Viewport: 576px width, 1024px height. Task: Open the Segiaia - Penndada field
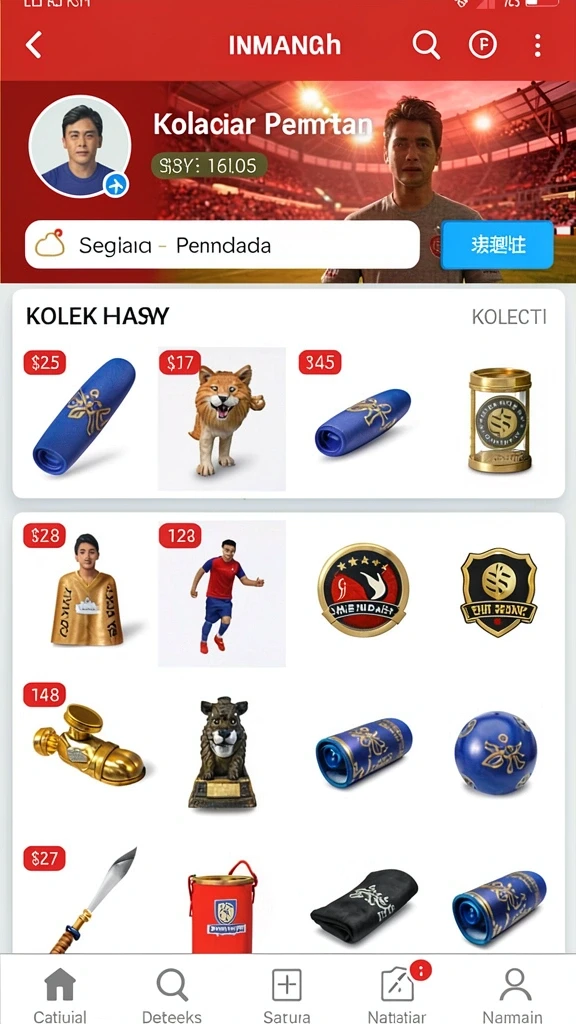(222, 245)
